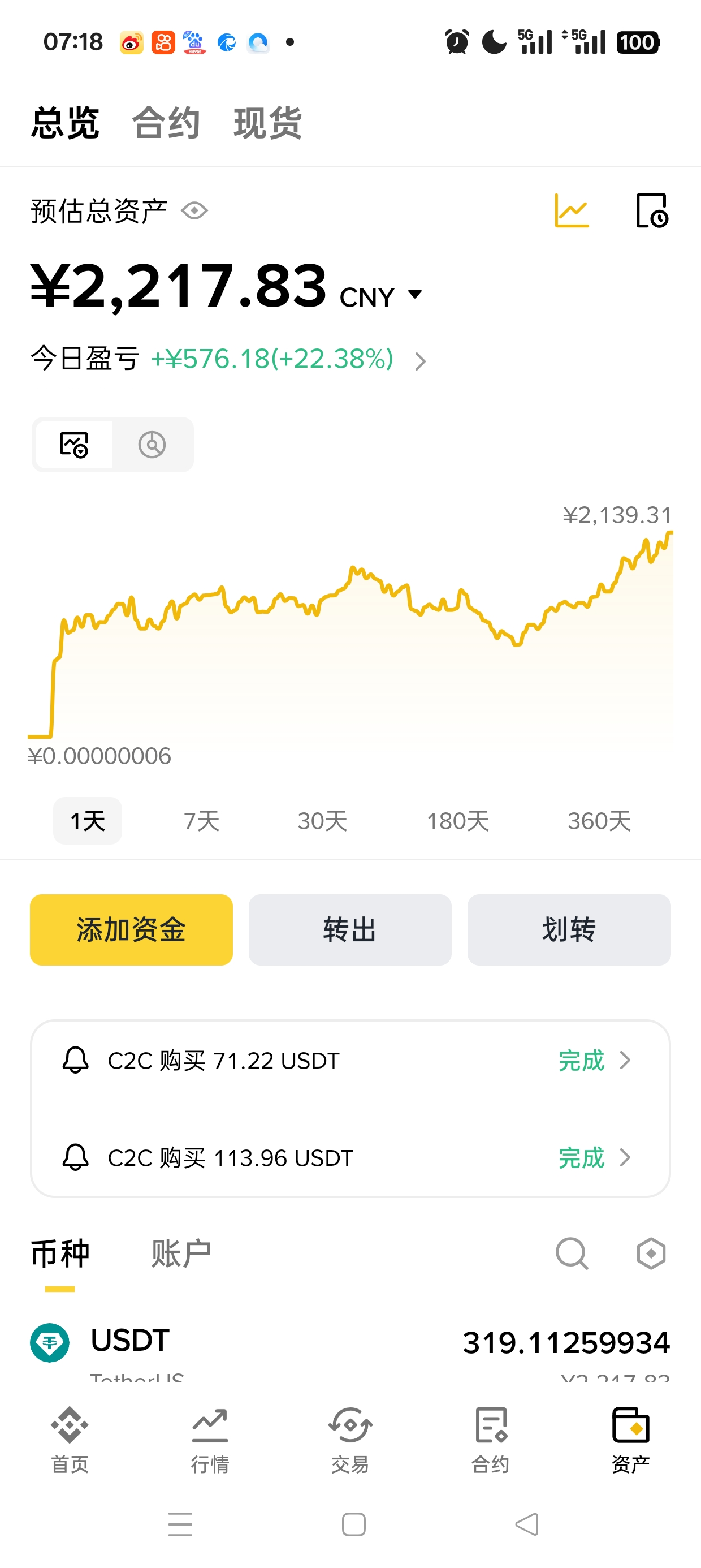Switch to the 合约 top tab

166,123
